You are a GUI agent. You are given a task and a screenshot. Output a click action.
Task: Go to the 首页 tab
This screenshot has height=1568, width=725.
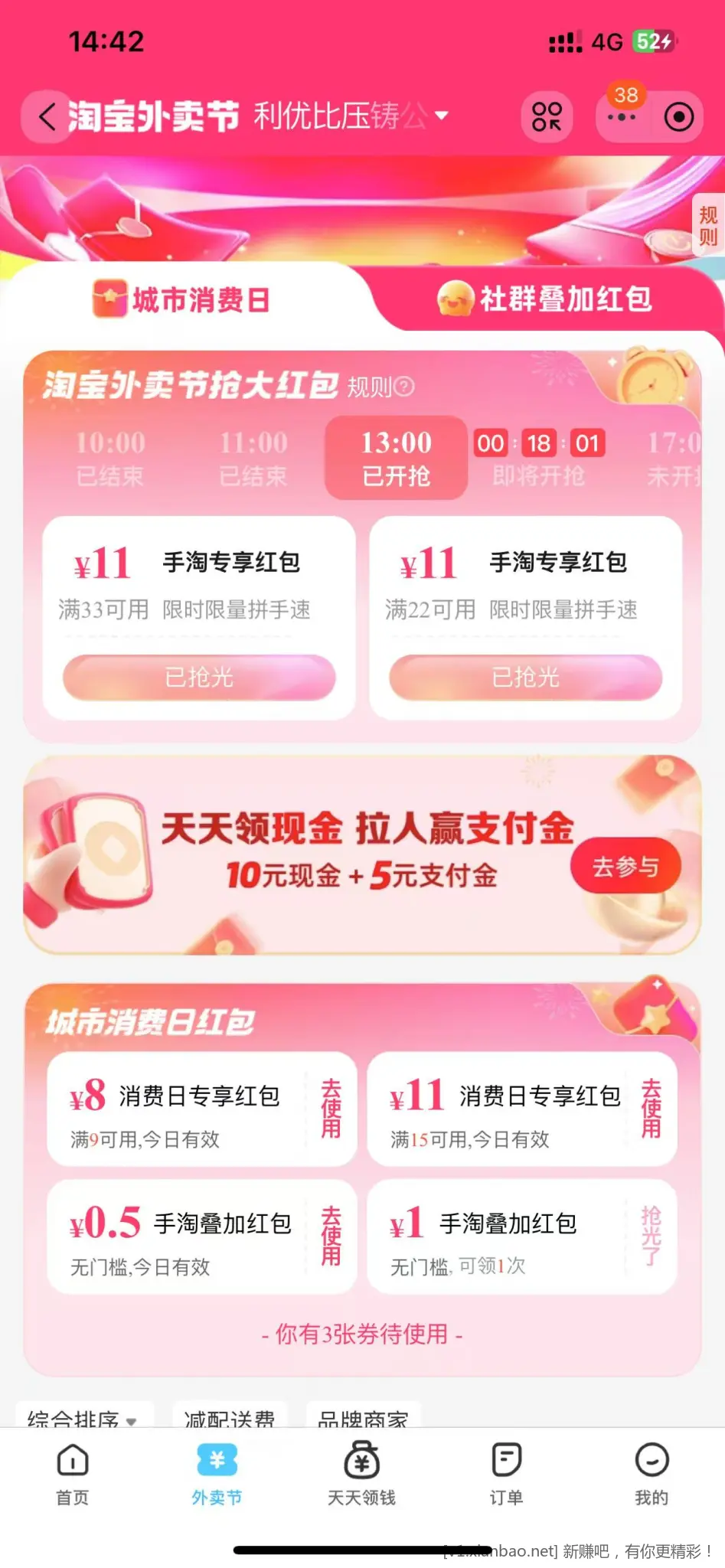[73, 1475]
